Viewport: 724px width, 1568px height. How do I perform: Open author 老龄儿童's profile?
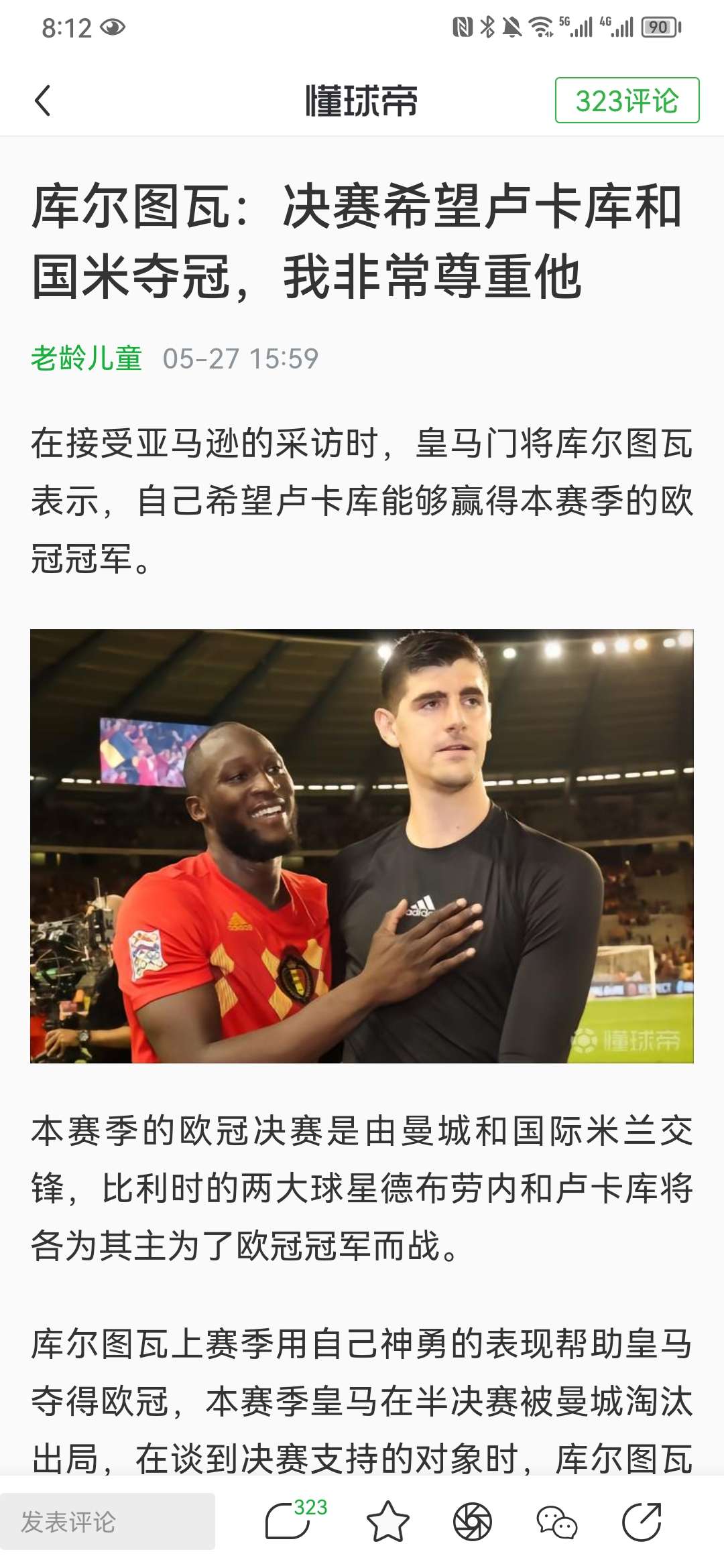coord(86,358)
